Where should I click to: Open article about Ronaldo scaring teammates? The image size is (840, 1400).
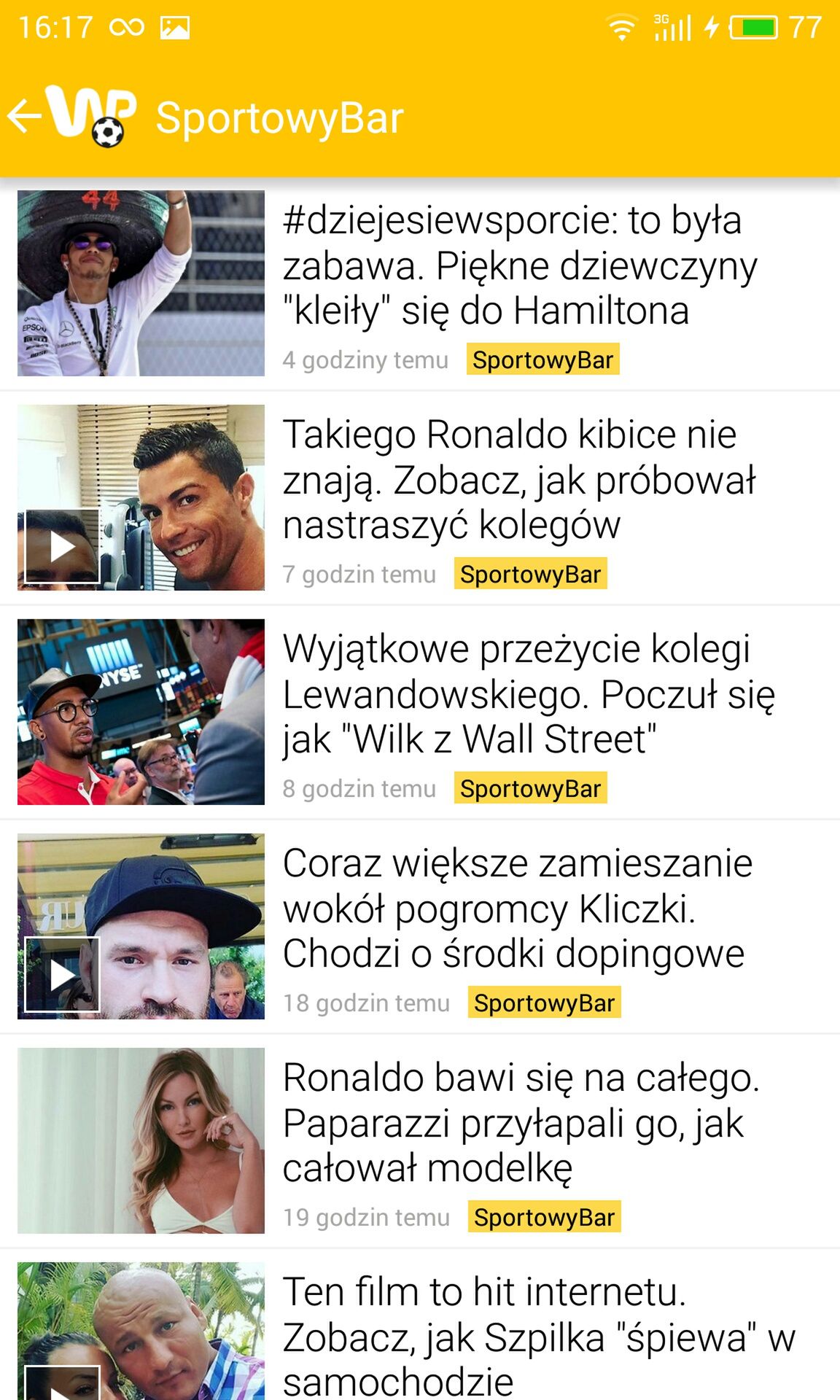coord(420,498)
